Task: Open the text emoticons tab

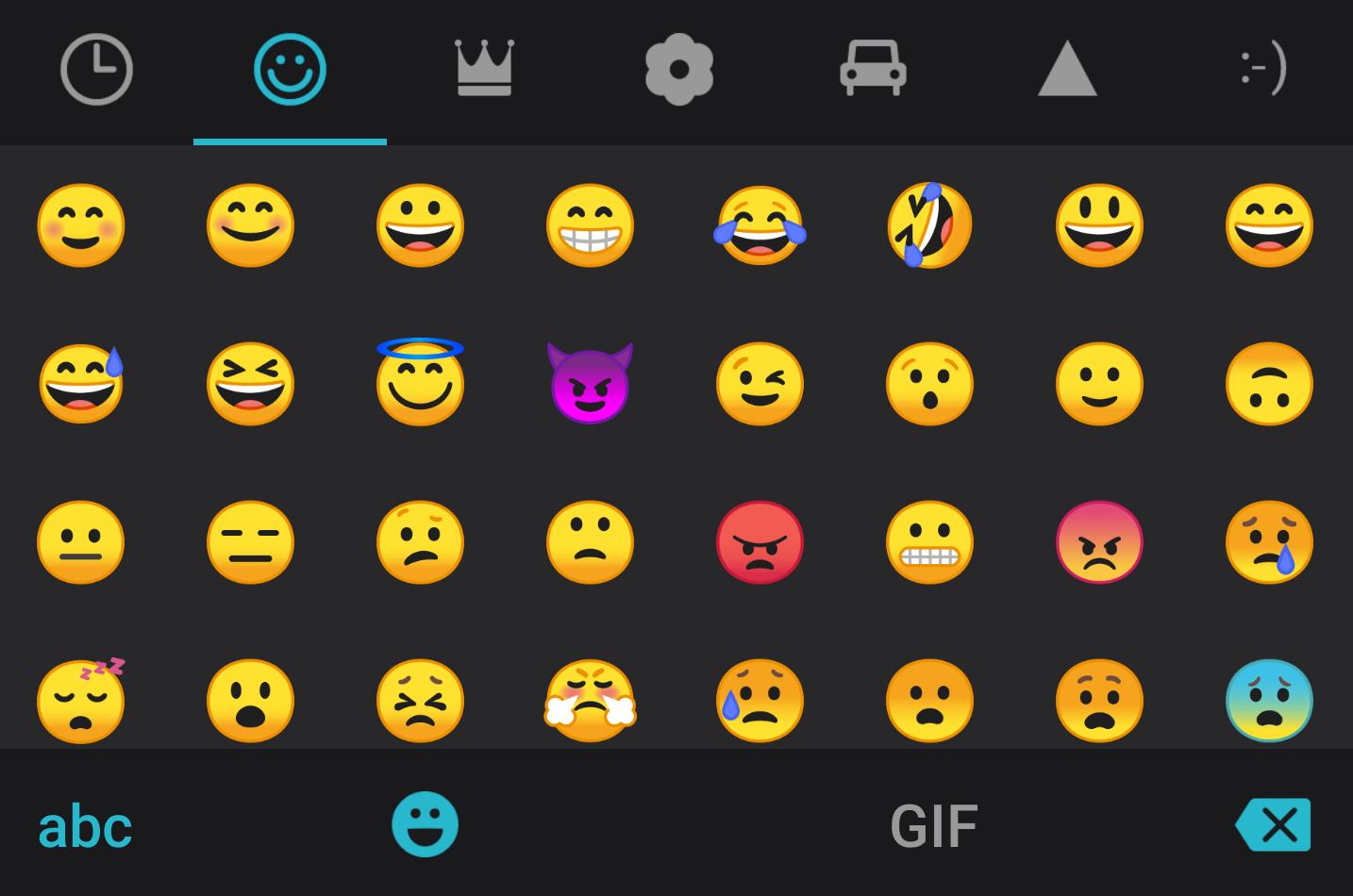Action: [1262, 69]
